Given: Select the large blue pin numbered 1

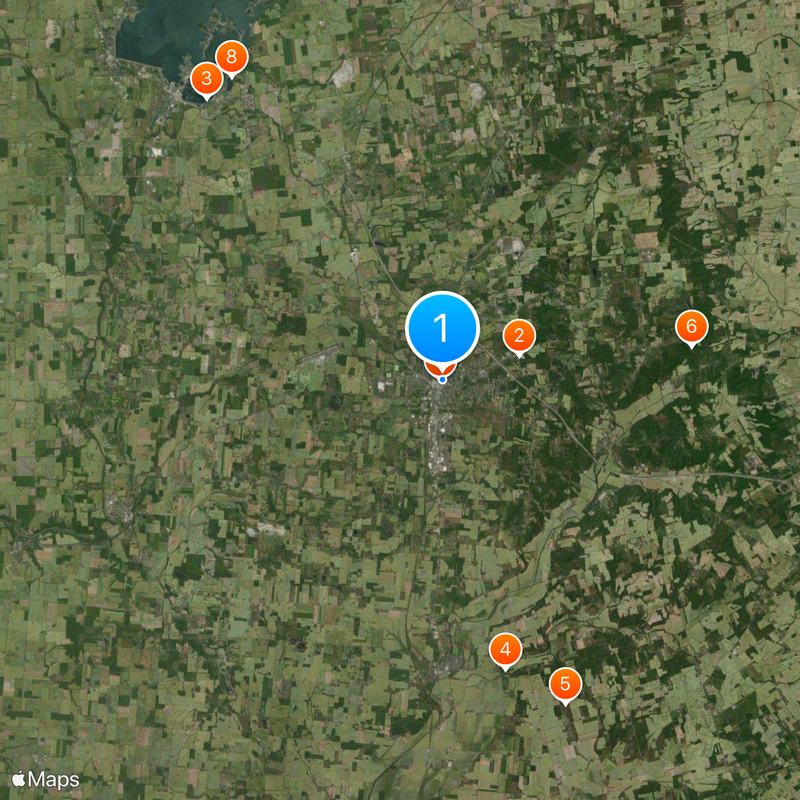Looking at the screenshot, I should 442,328.
